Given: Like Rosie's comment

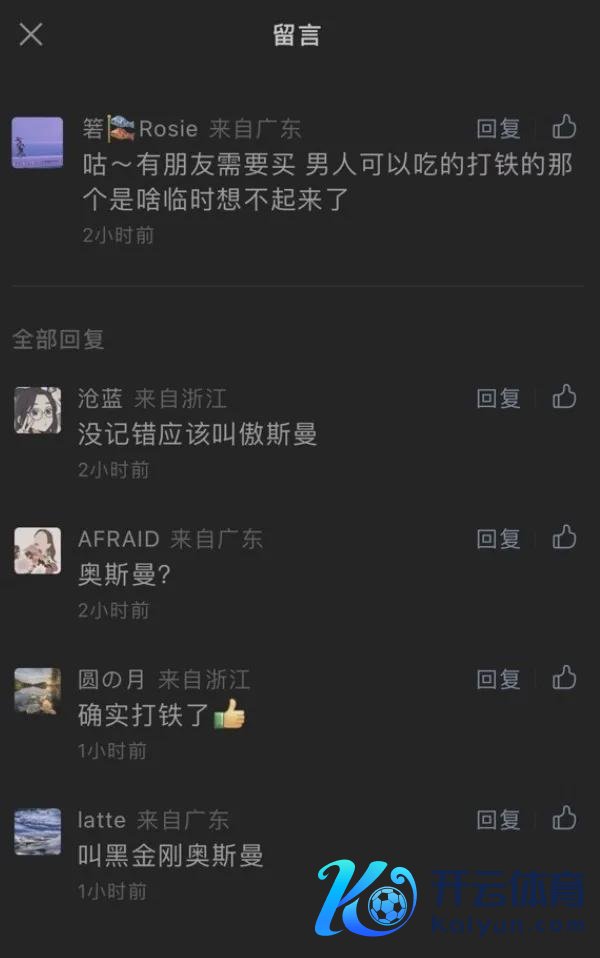Looking at the screenshot, I should [x=565, y=127].
